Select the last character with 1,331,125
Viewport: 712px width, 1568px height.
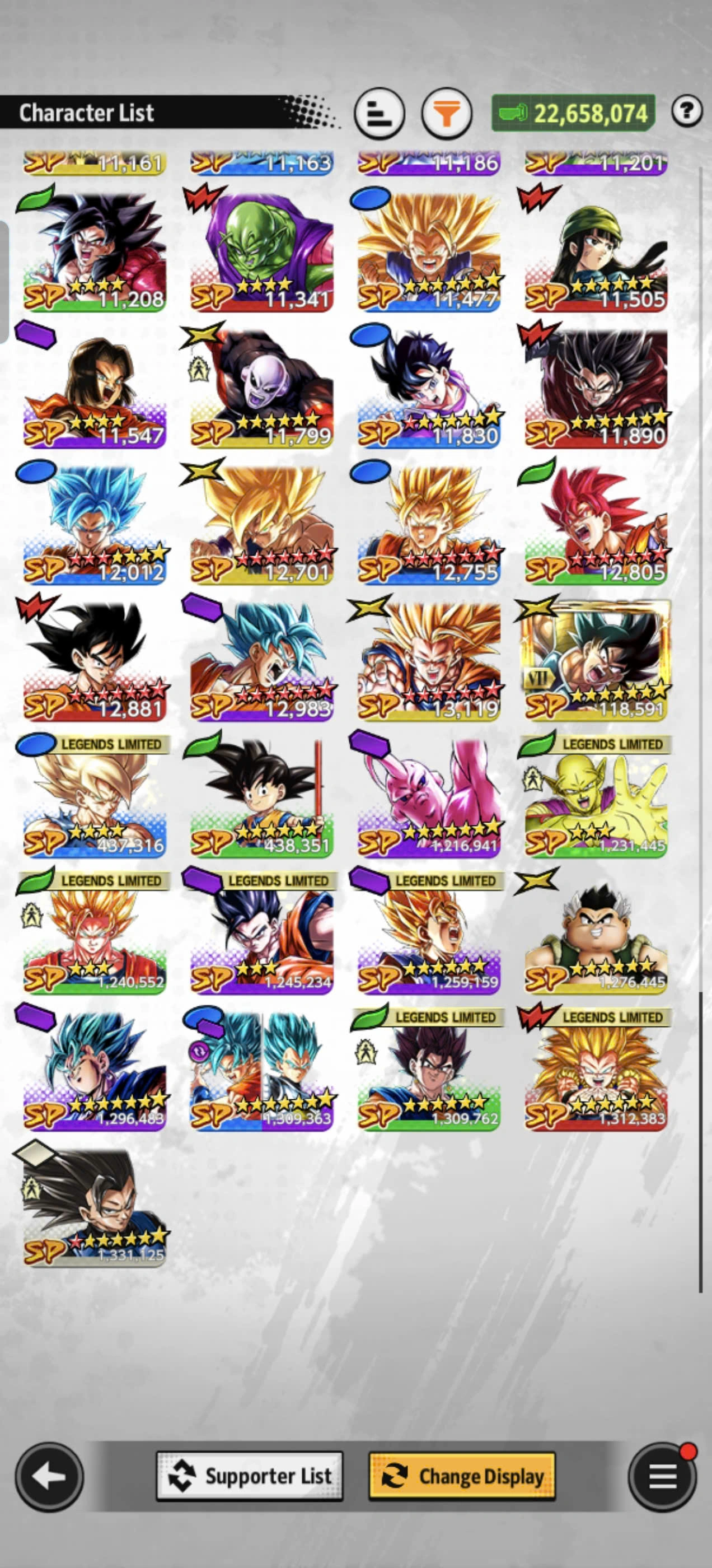pos(95,1206)
